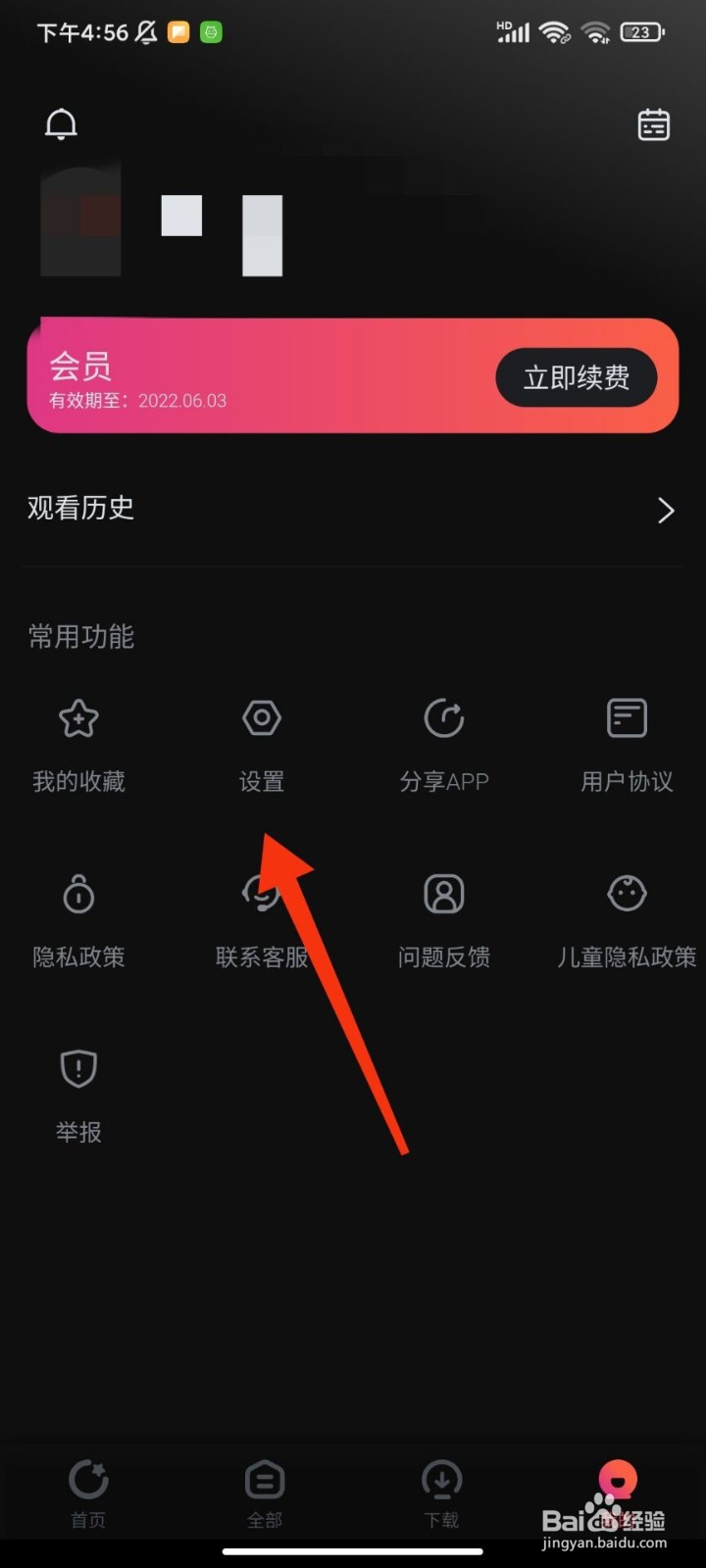Image resolution: width=706 pixels, height=1568 pixels.
Task: Open the 设置 (Settings) icon
Action: [x=261, y=718]
